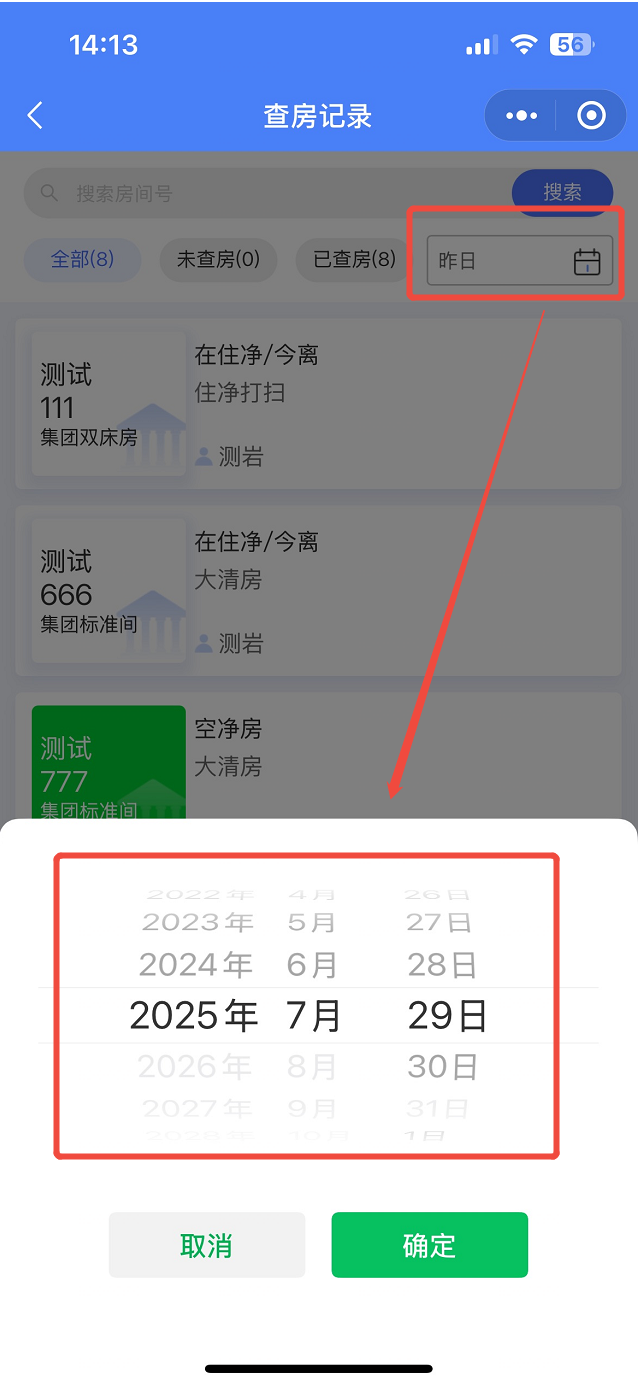Pick 30日 in the day column
The height and width of the screenshot is (1376, 638).
tap(442, 1067)
